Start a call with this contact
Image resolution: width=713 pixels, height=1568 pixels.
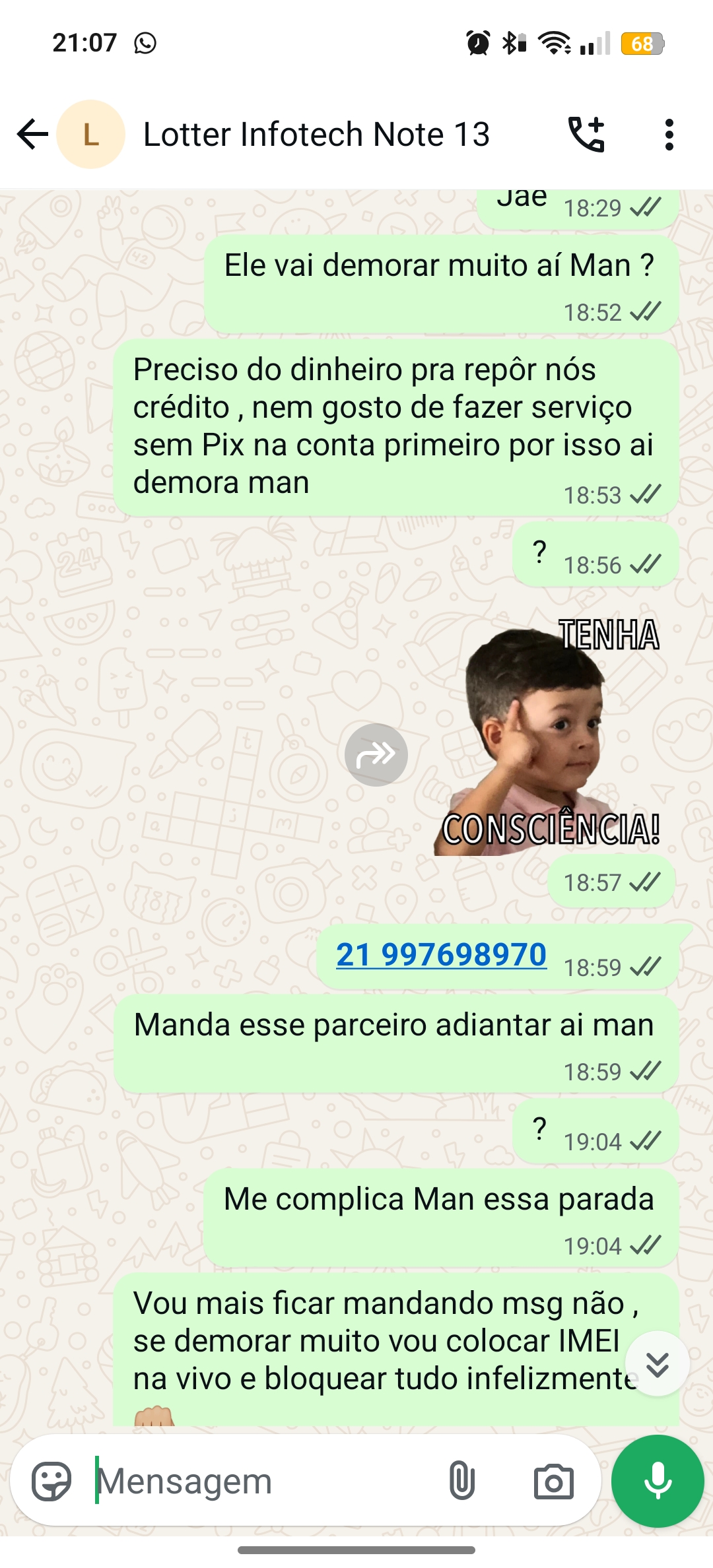(586, 135)
